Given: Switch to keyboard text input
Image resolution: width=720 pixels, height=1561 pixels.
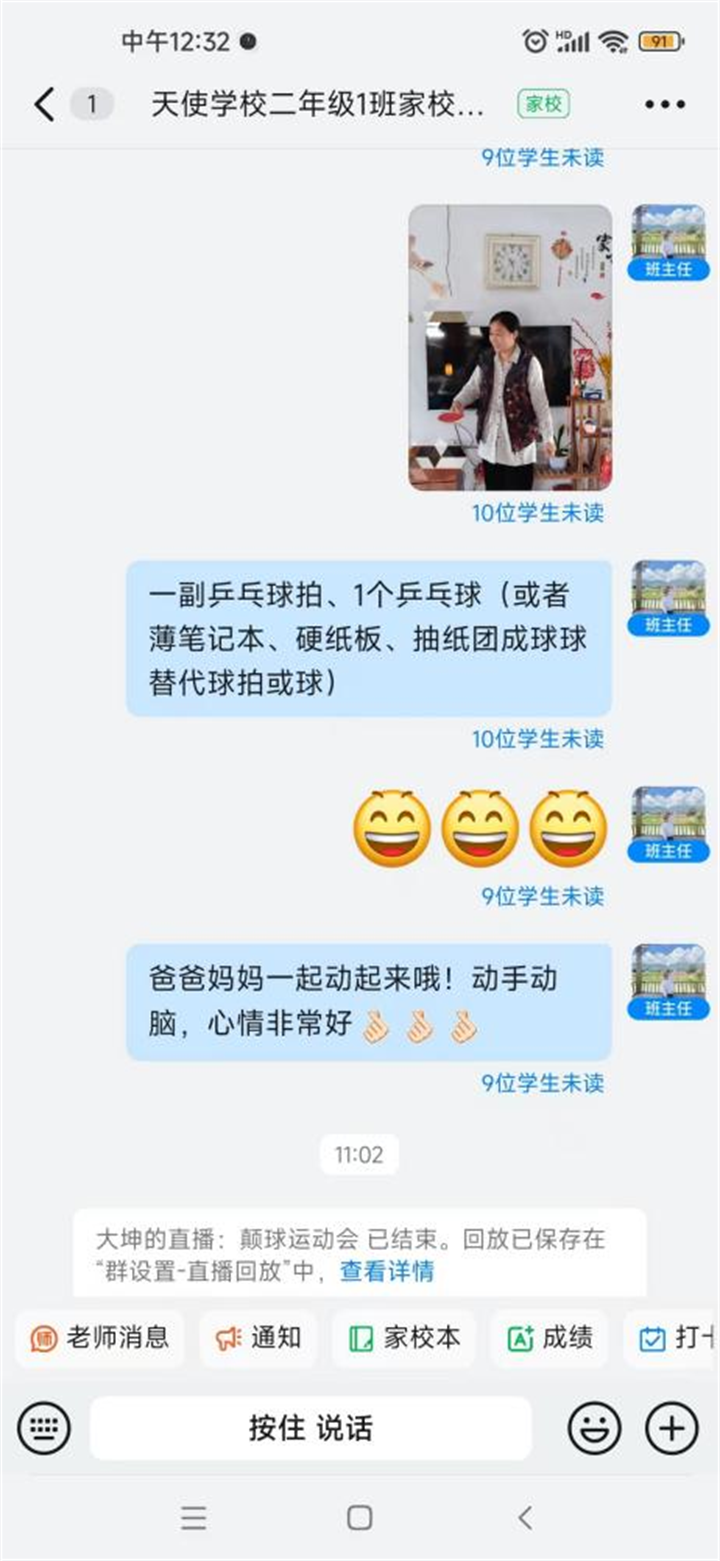Looking at the screenshot, I should pyautogui.click(x=44, y=1427).
